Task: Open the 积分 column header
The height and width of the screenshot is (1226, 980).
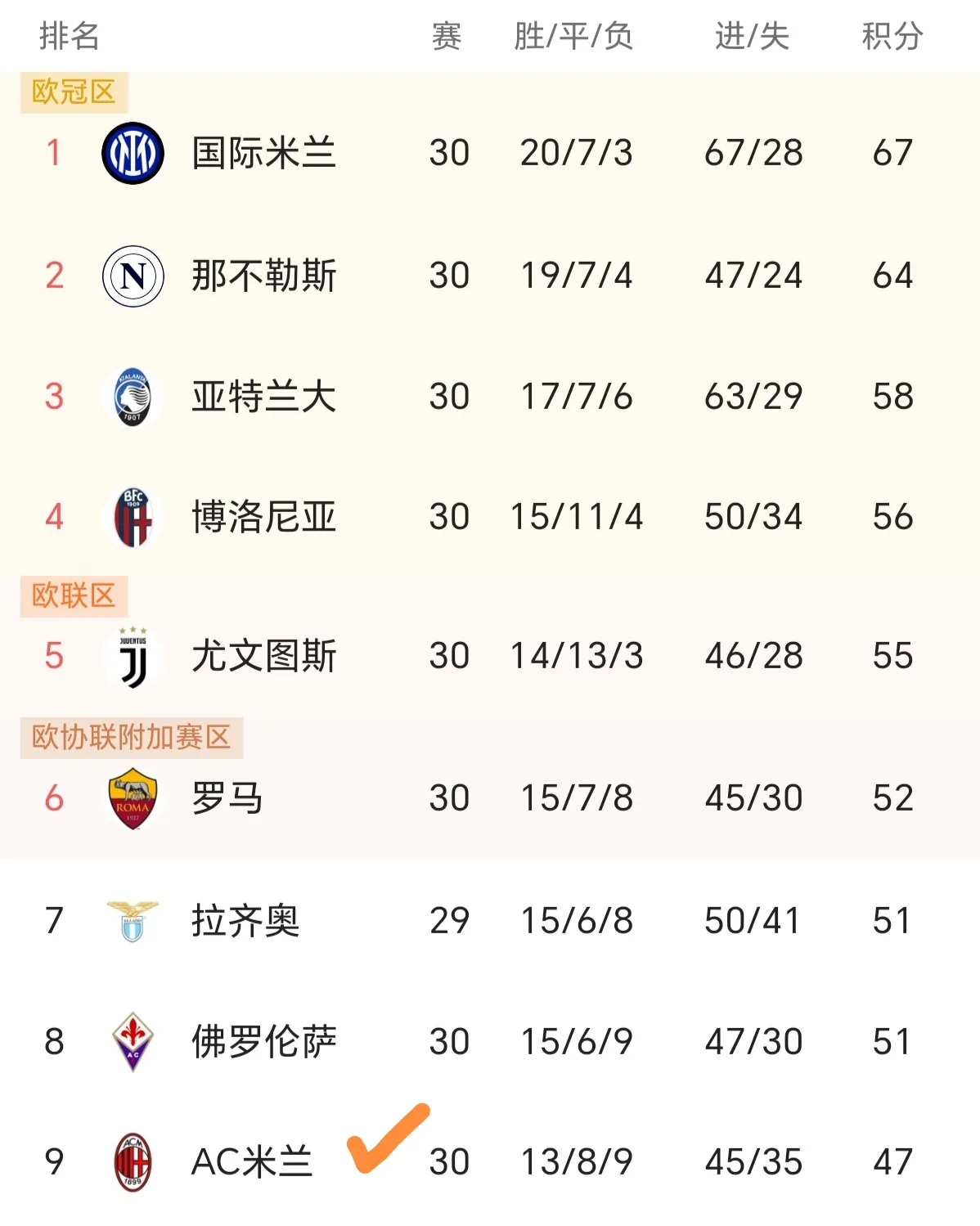Action: click(892, 34)
